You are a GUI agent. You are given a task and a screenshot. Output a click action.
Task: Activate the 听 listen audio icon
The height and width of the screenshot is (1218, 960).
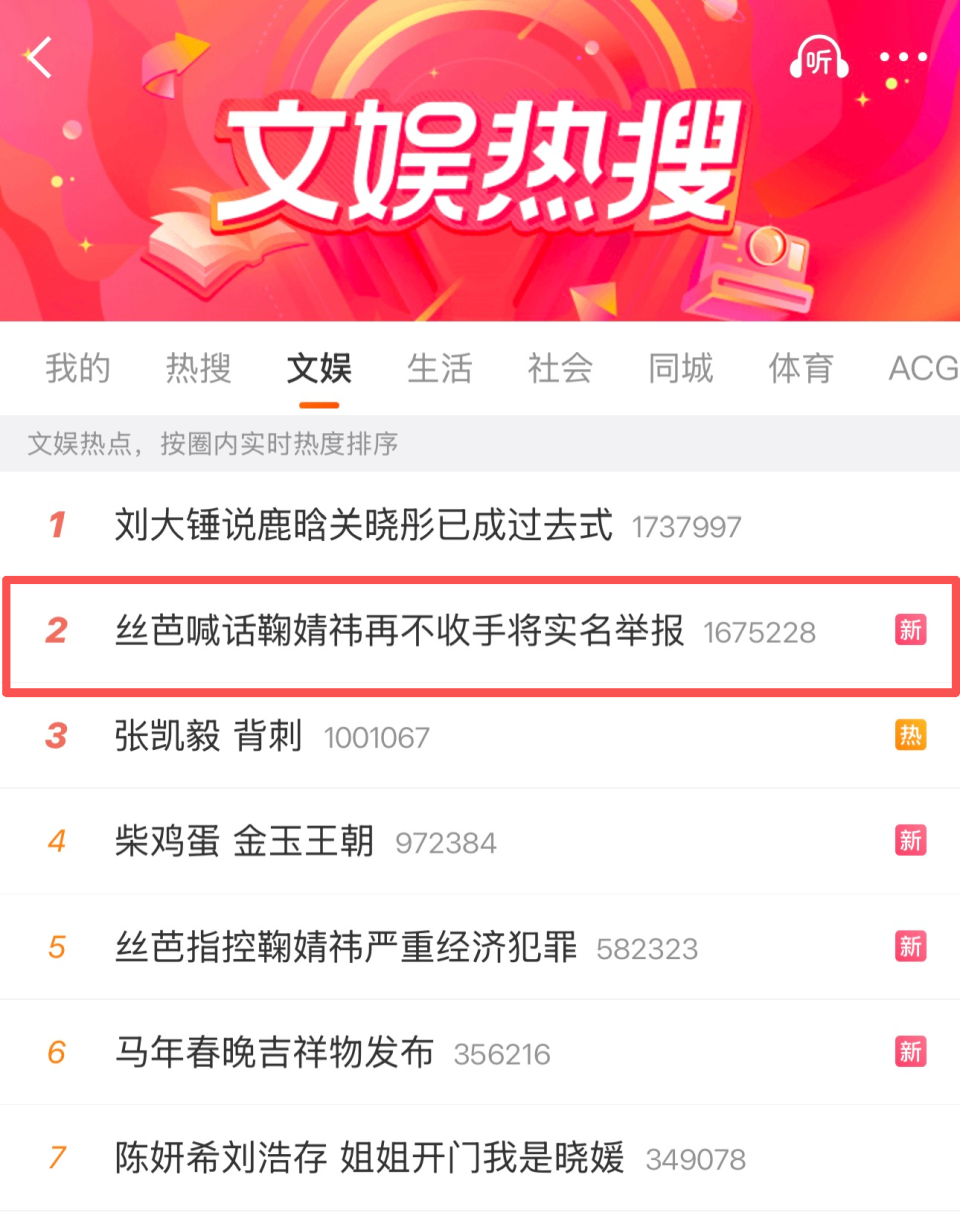818,60
